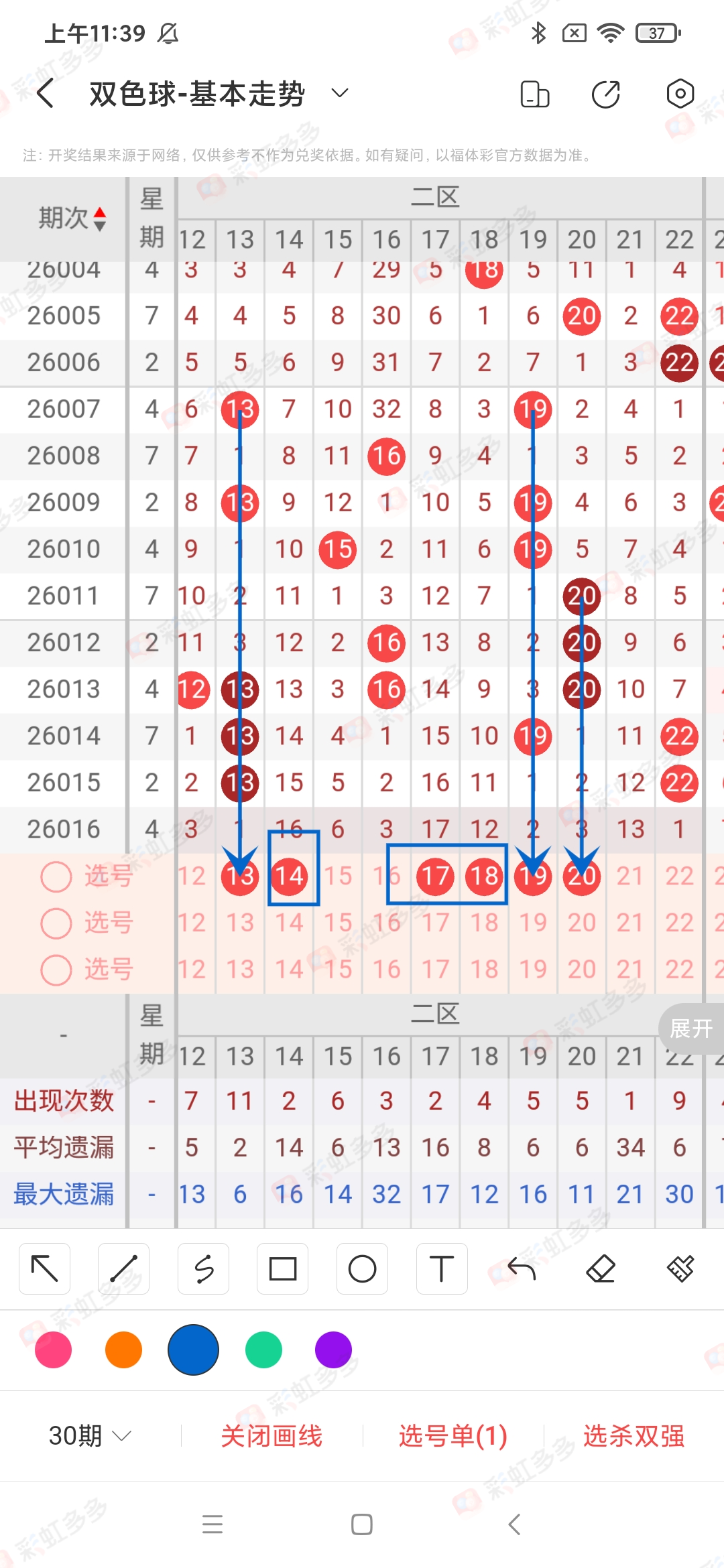Select the curve drawing tool

click(x=203, y=1268)
